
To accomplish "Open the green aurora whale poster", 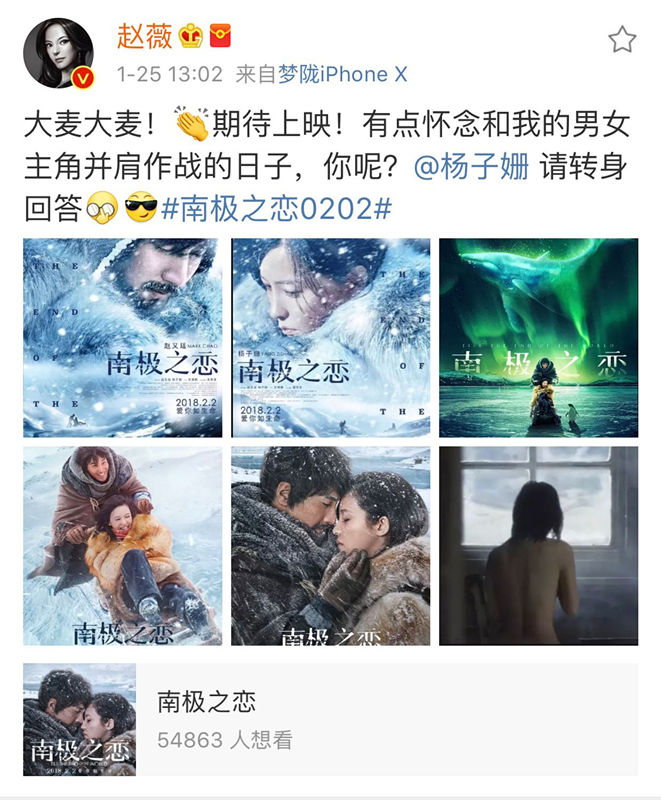I will click(x=538, y=338).
